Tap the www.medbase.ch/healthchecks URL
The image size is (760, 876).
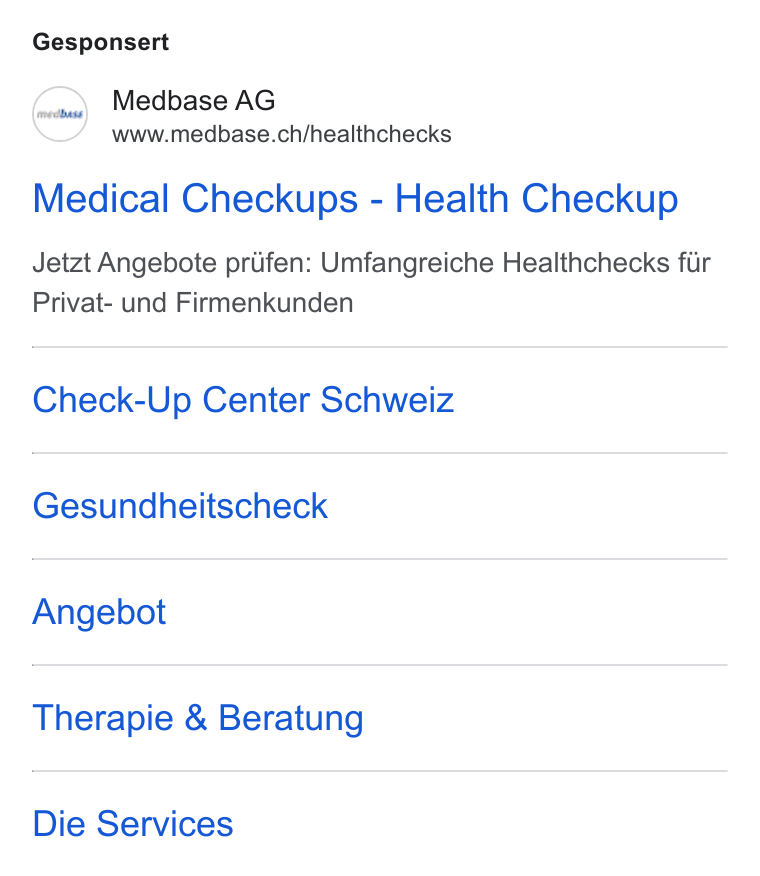click(x=282, y=135)
